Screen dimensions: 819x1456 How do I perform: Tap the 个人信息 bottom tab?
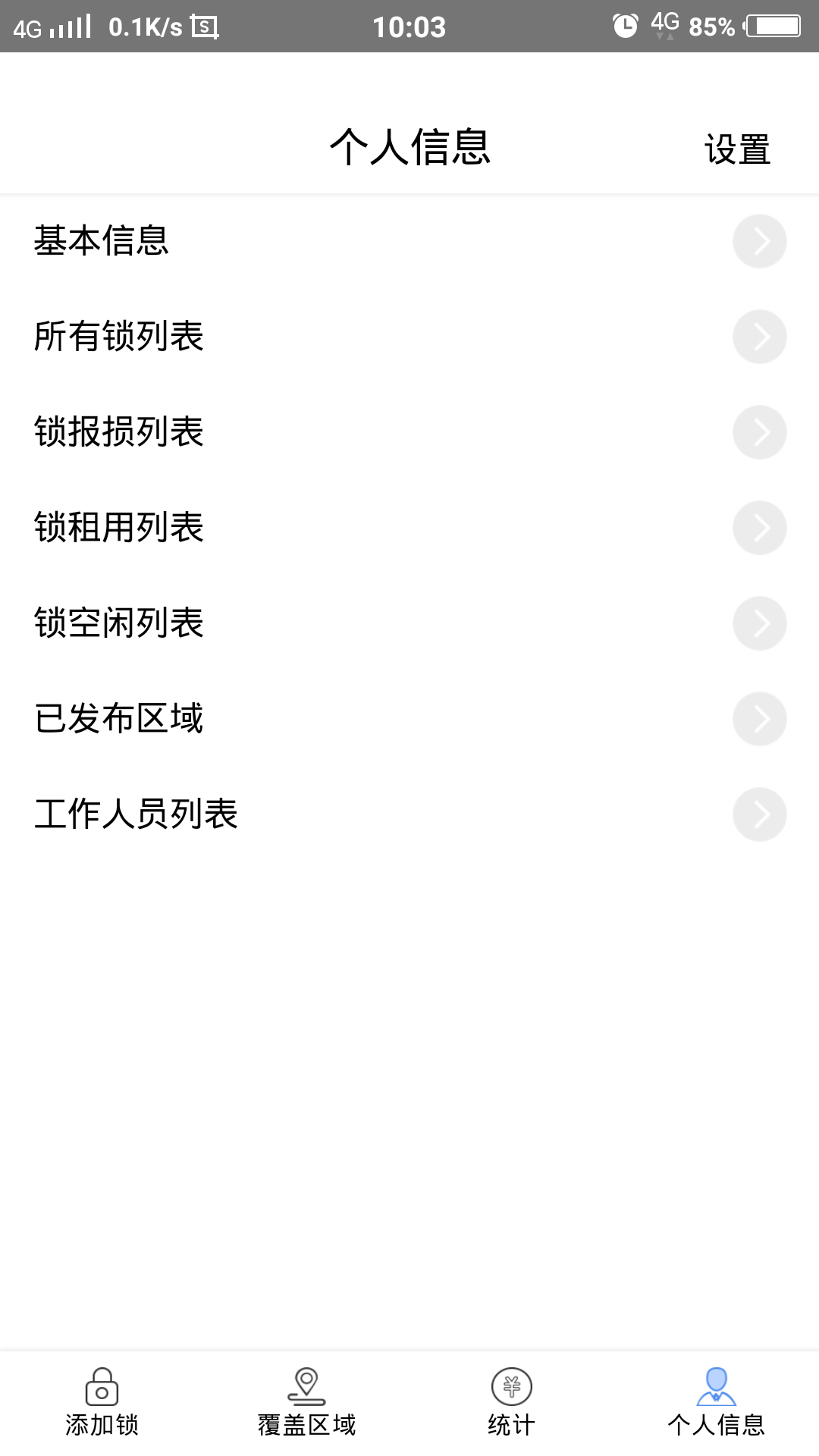click(716, 1403)
